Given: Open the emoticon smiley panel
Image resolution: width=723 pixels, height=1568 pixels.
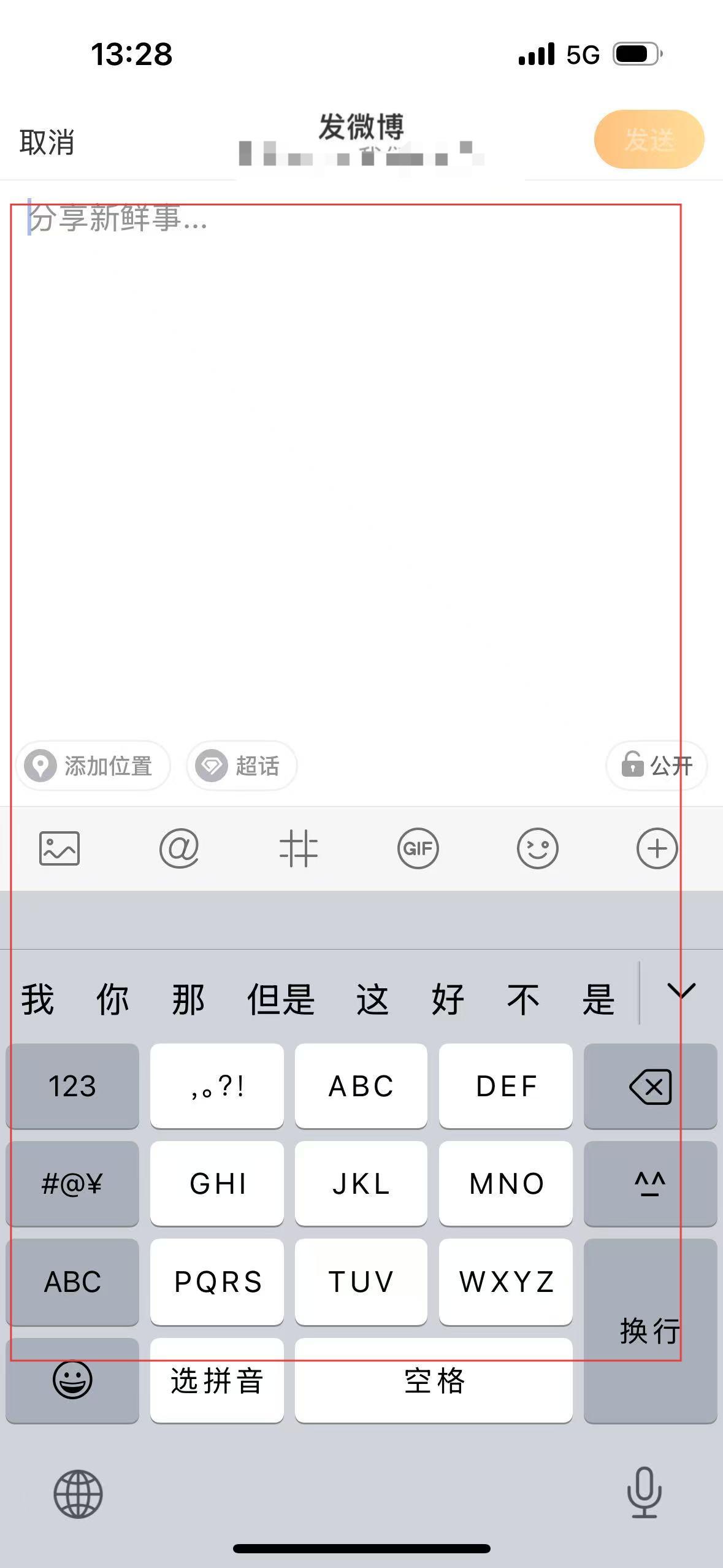Looking at the screenshot, I should click(538, 848).
